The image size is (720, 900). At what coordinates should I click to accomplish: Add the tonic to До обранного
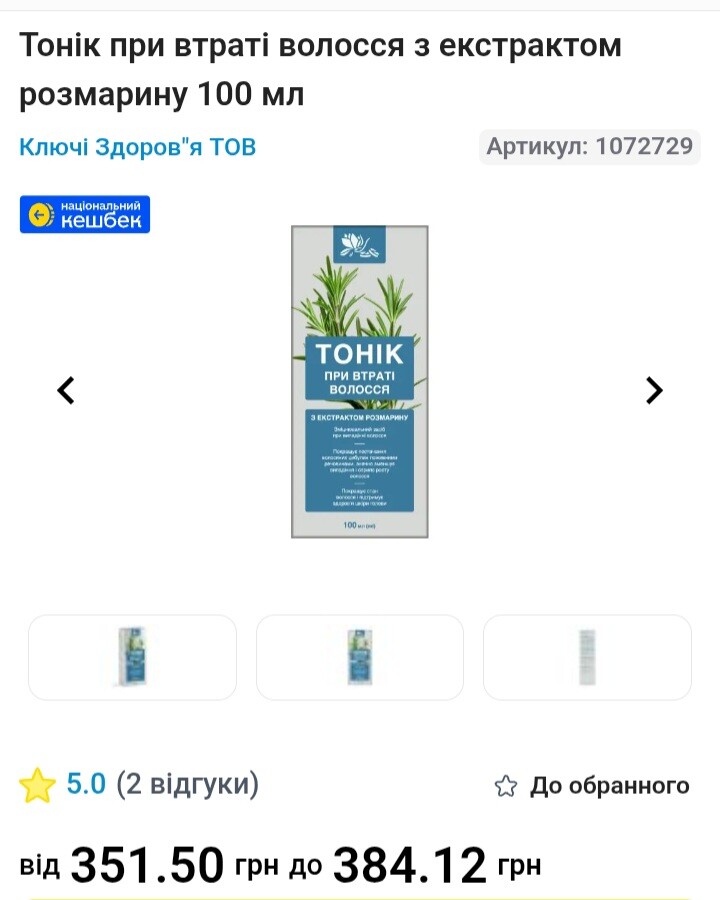pos(592,786)
